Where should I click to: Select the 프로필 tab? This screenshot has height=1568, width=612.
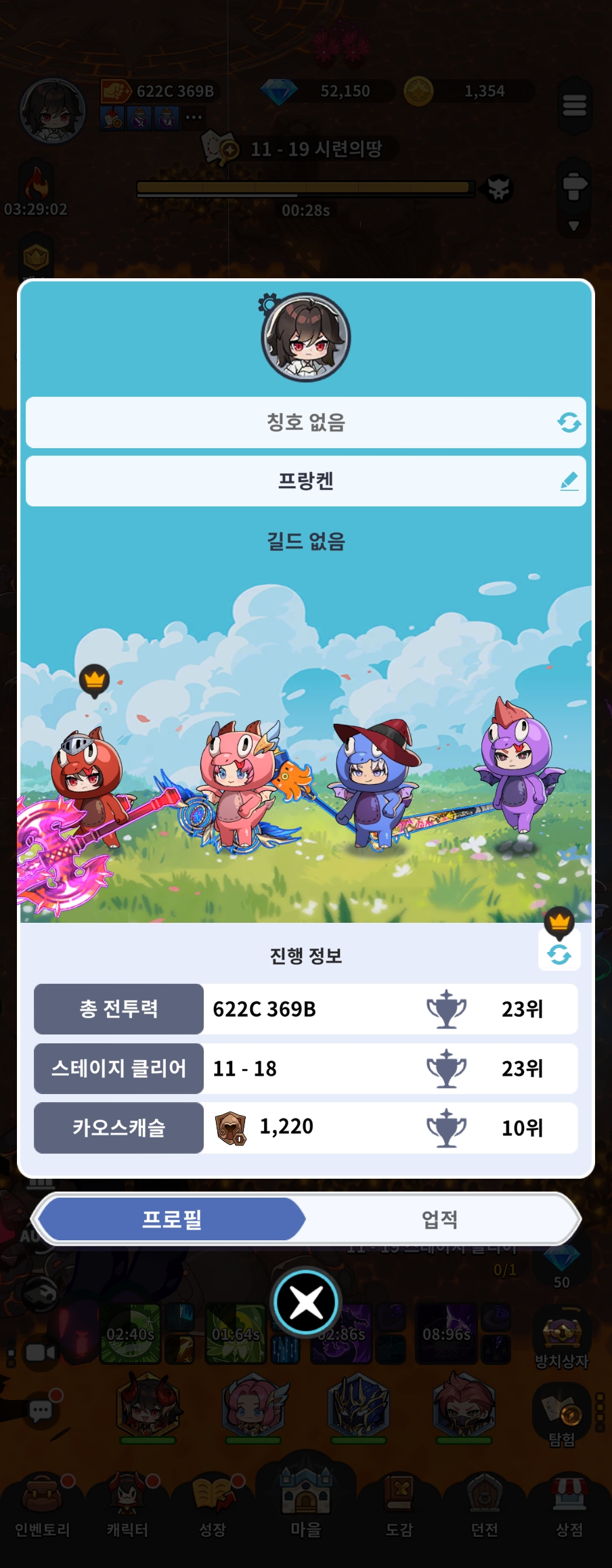coord(171,1219)
